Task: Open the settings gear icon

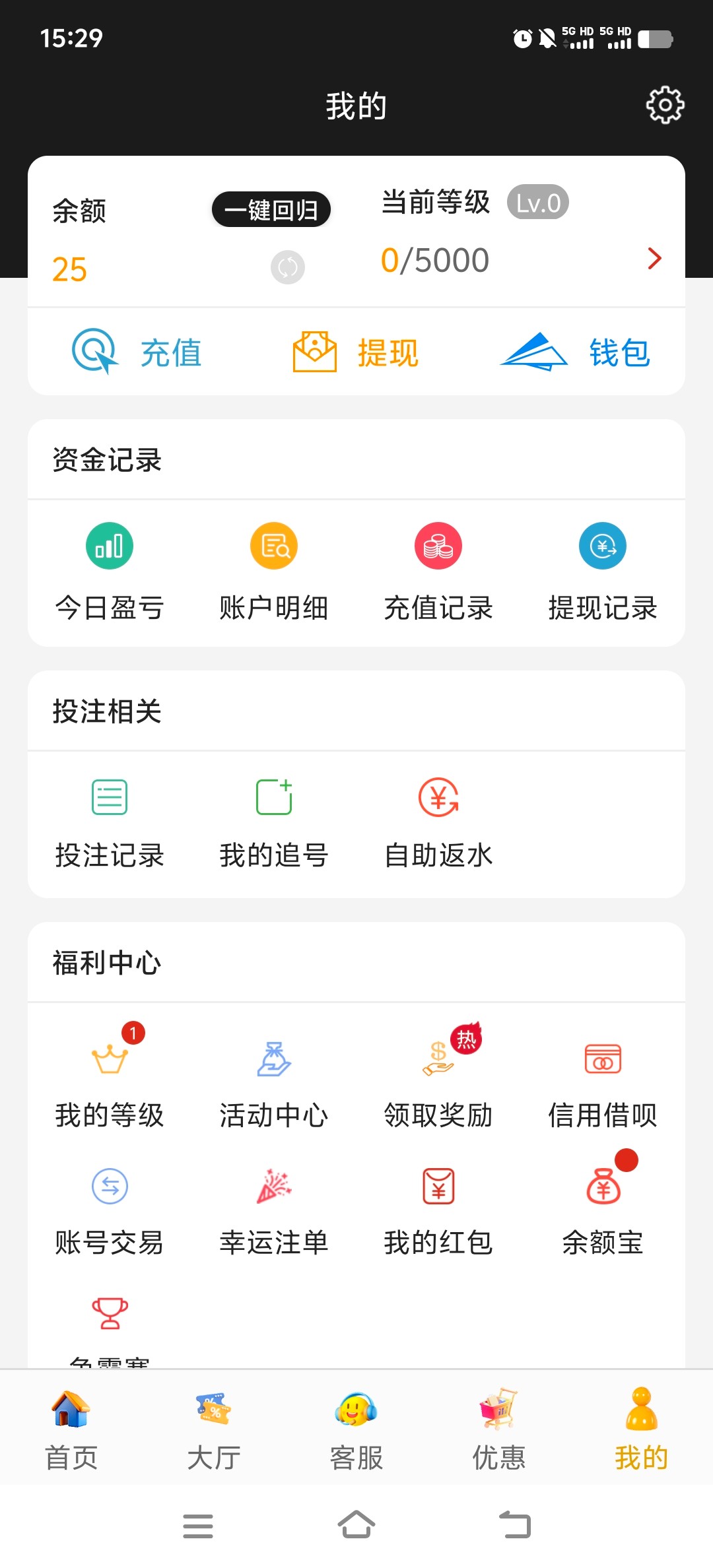Action: 665,105
